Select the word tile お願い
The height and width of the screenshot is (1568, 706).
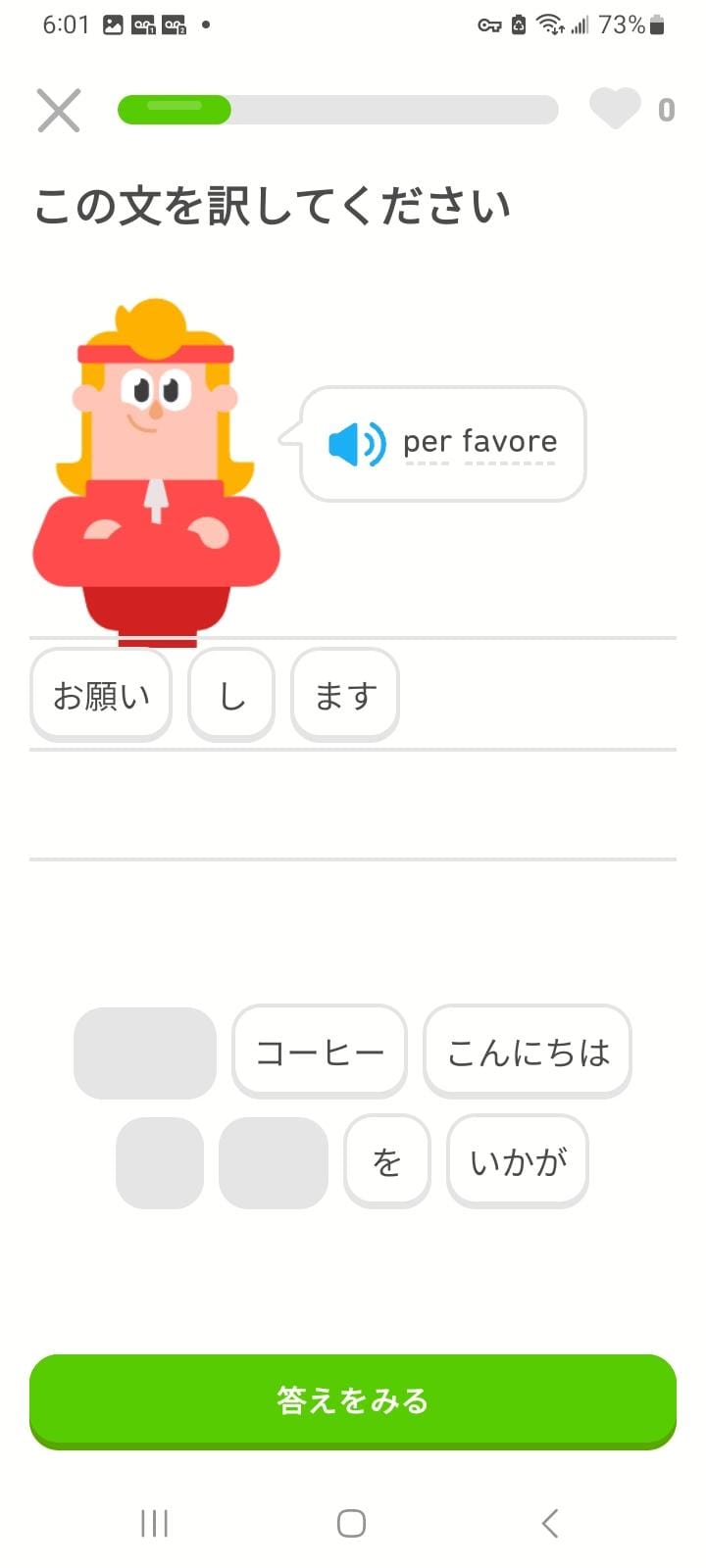[x=100, y=695]
